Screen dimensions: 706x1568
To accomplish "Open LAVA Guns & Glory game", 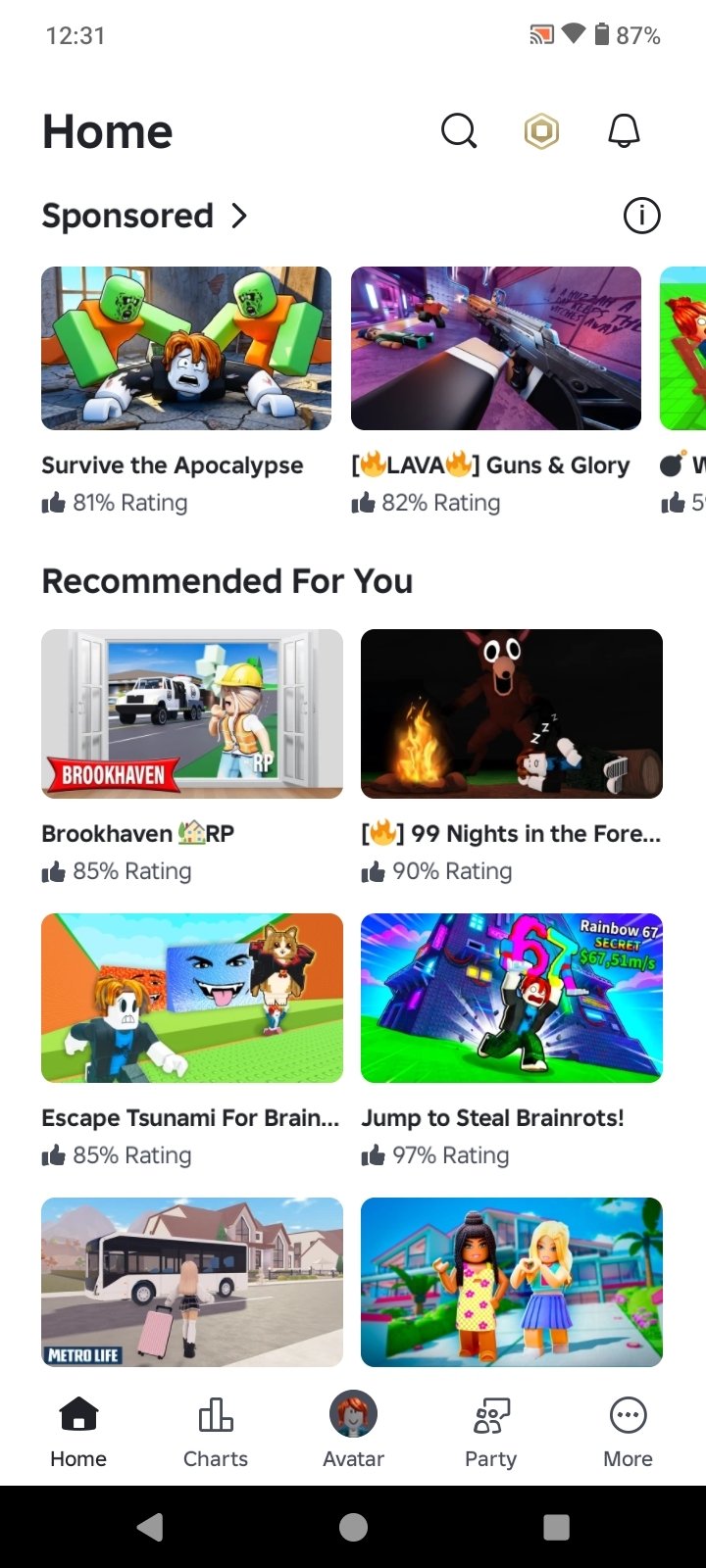I will 496,349.
